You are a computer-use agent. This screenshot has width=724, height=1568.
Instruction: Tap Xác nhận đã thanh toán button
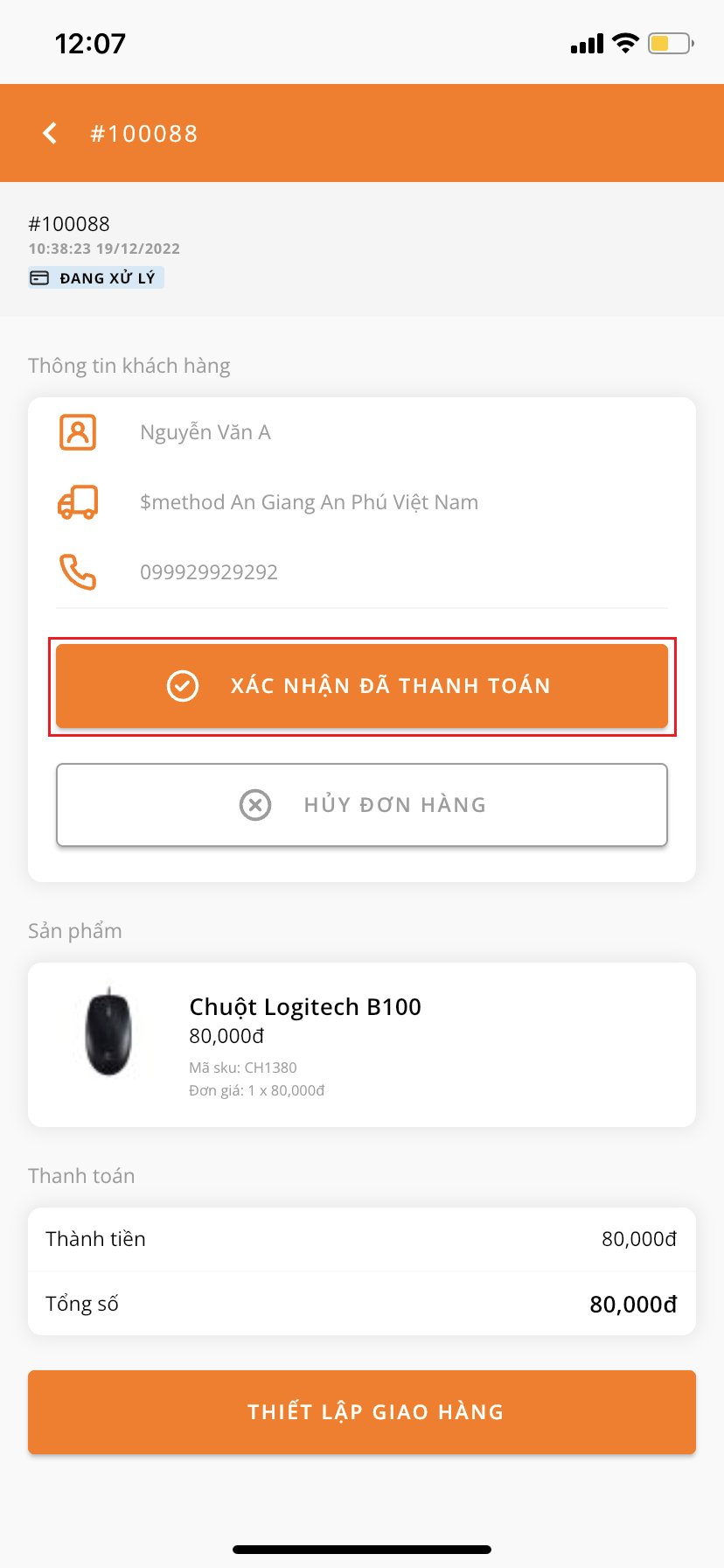coord(362,686)
